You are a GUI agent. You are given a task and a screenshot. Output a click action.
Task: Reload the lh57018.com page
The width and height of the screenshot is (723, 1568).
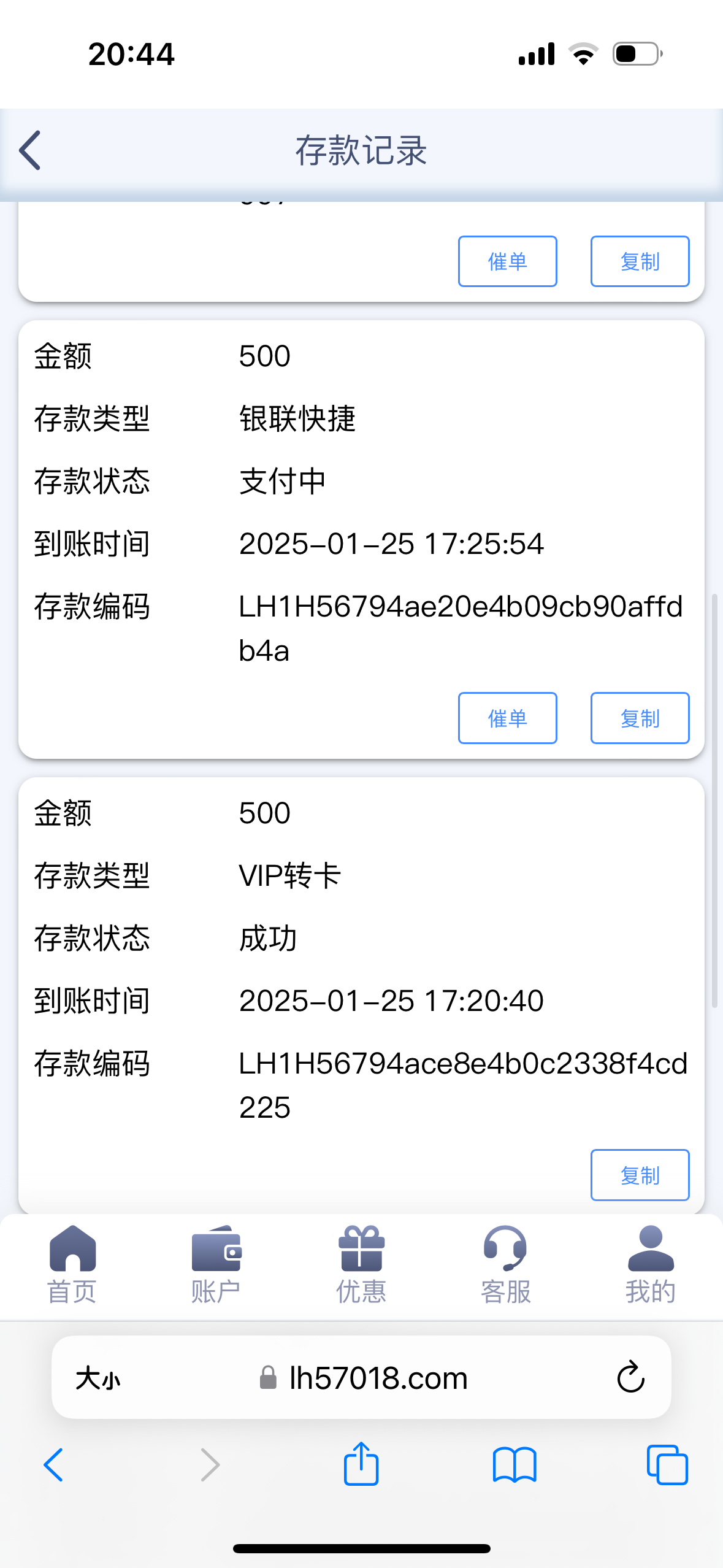pos(630,1377)
